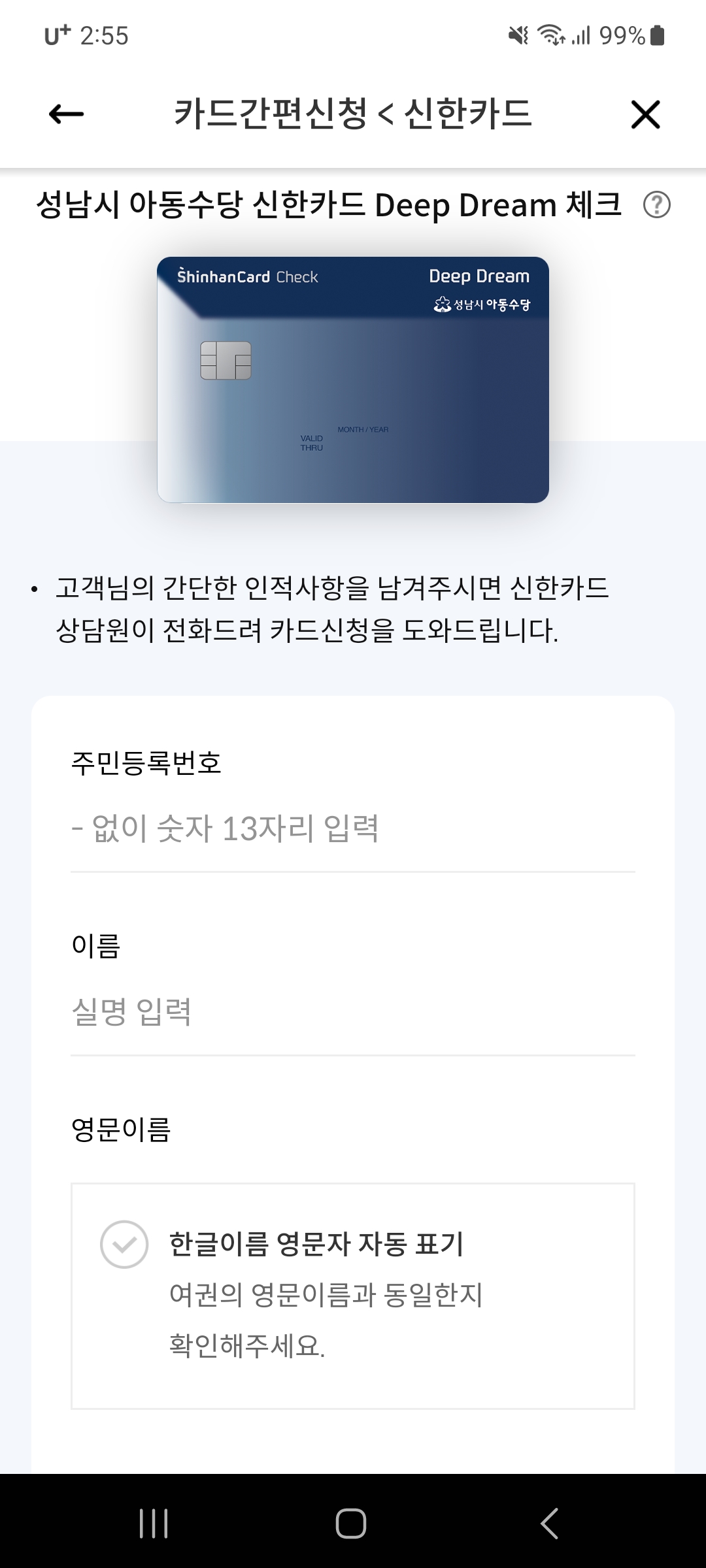Open the help tooltip next to the card title
706x1568 pixels.
coord(657,204)
